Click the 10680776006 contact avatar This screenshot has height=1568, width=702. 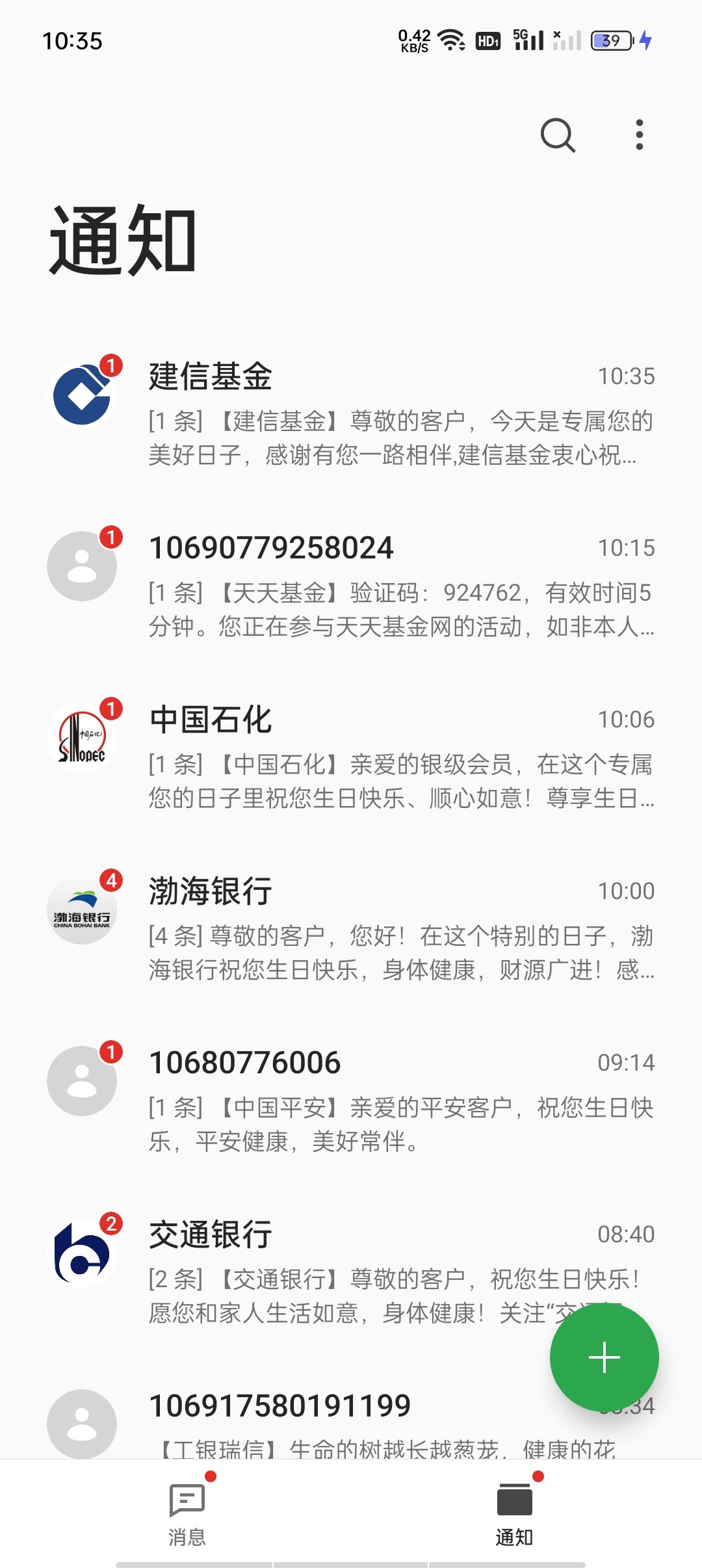pos(81,1080)
